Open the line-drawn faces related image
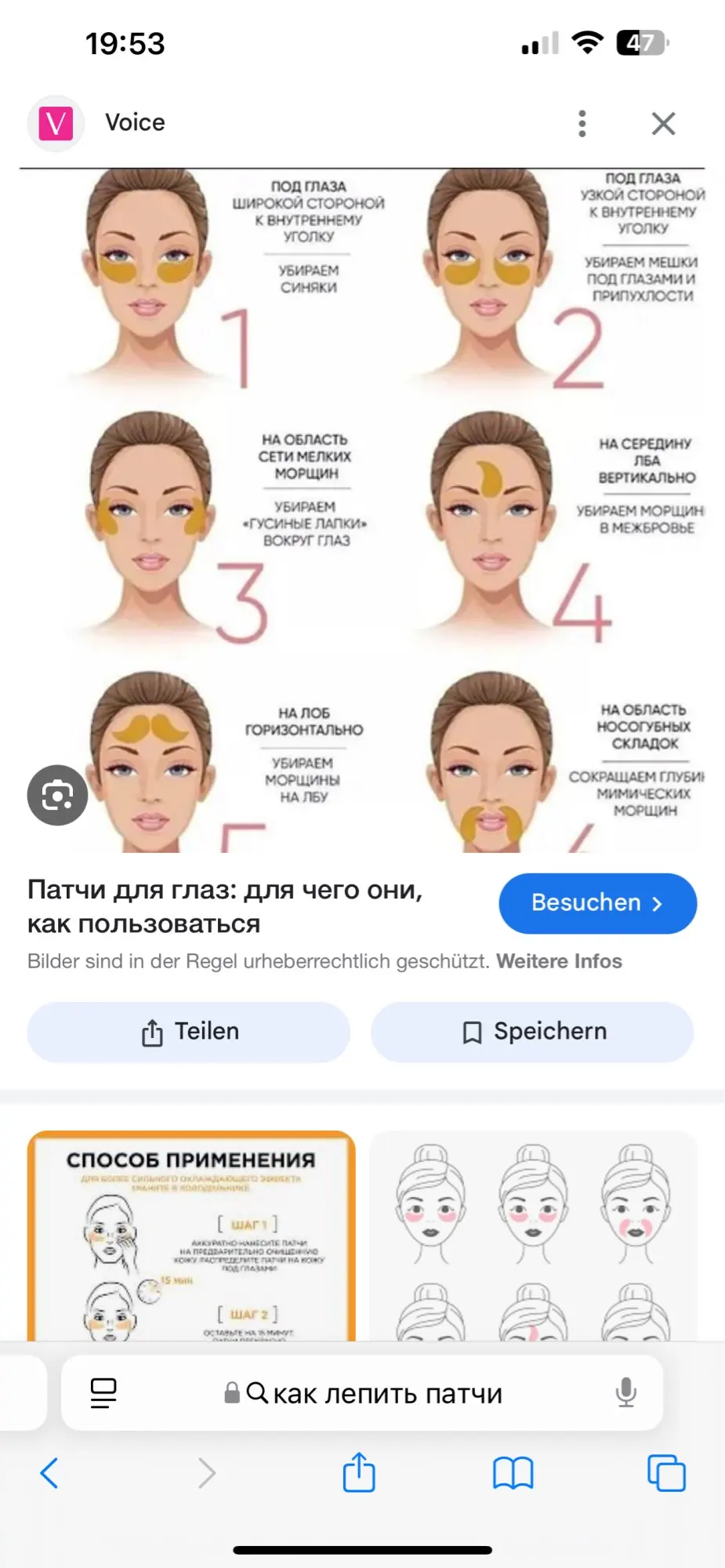725x1568 pixels. (x=533, y=1236)
